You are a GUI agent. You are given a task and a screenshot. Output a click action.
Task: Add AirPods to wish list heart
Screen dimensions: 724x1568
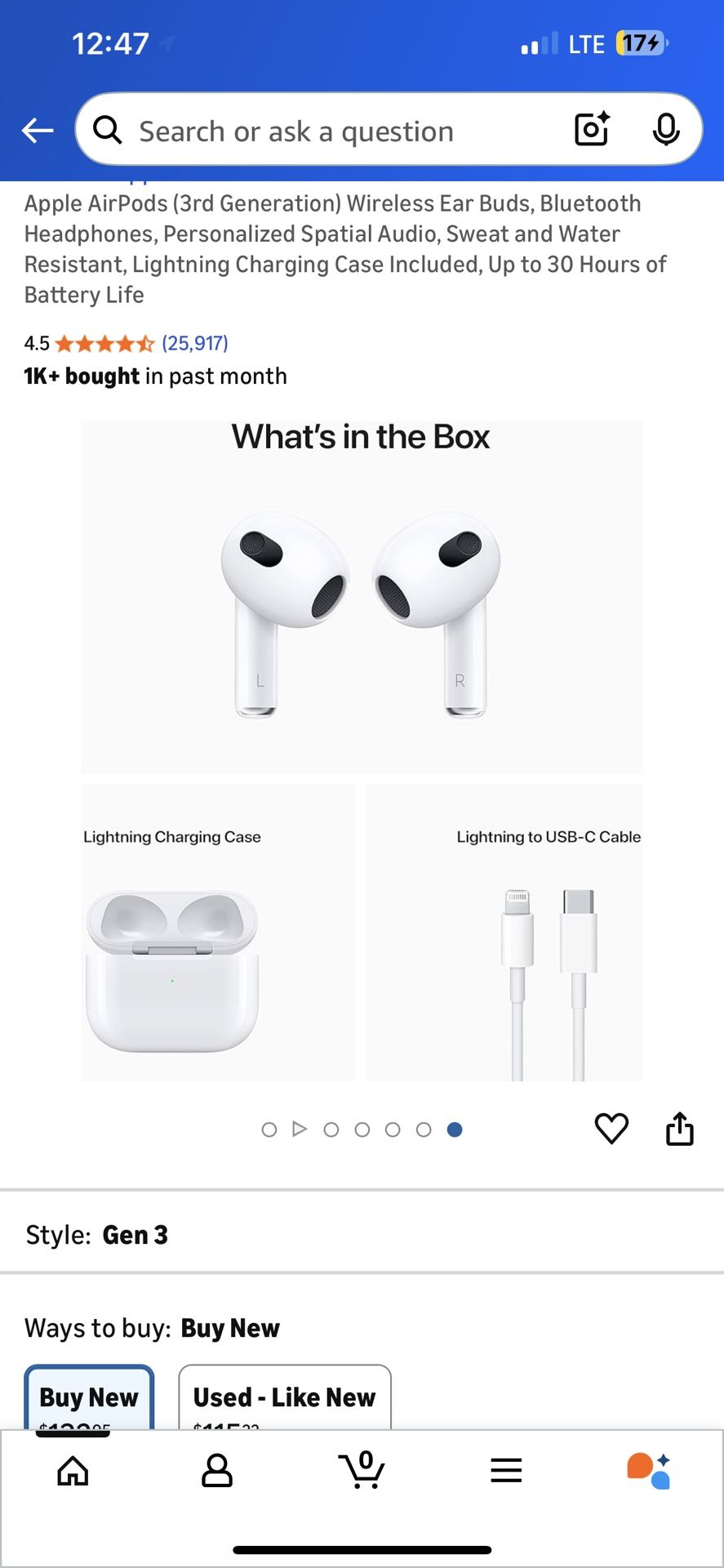pyautogui.click(x=611, y=1129)
